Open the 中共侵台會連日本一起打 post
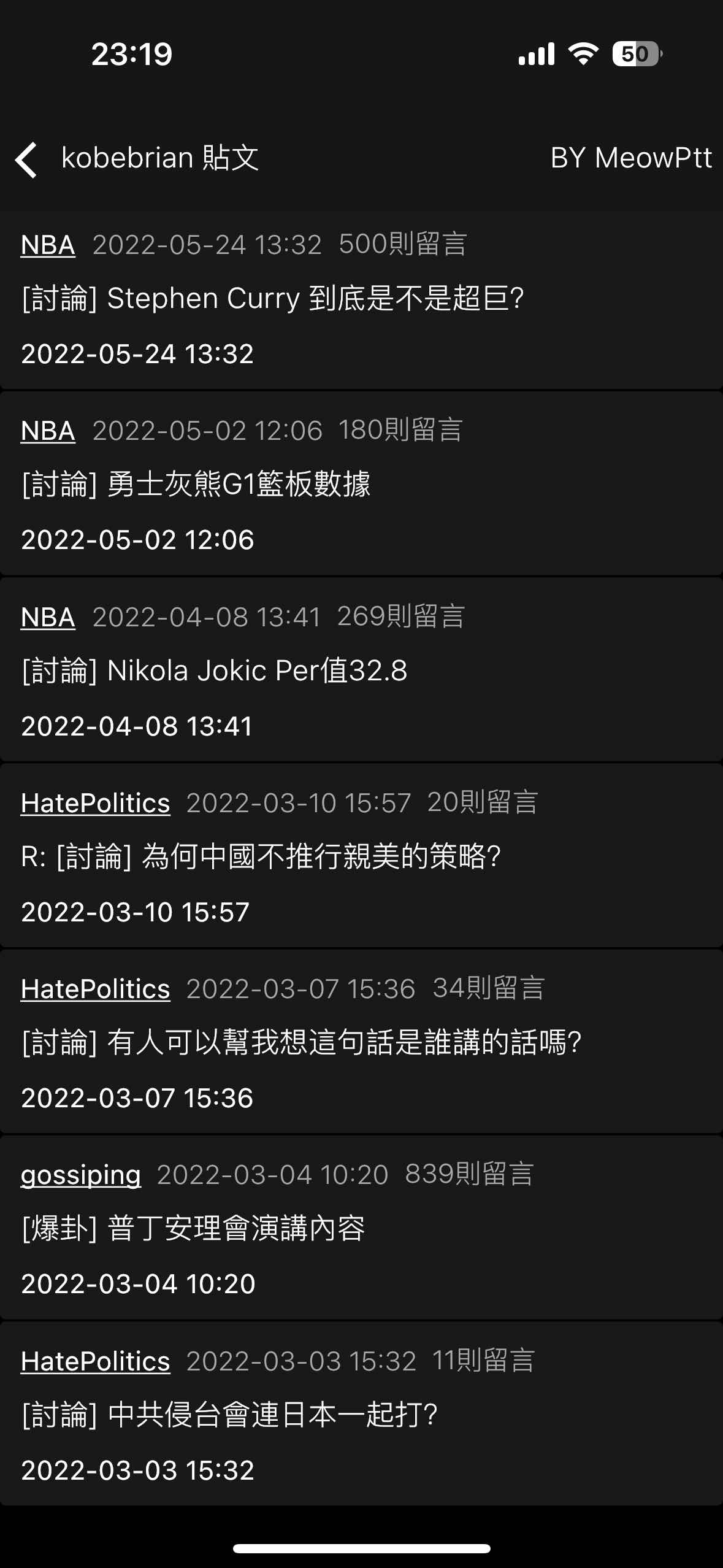This screenshot has width=723, height=1568. click(229, 1415)
